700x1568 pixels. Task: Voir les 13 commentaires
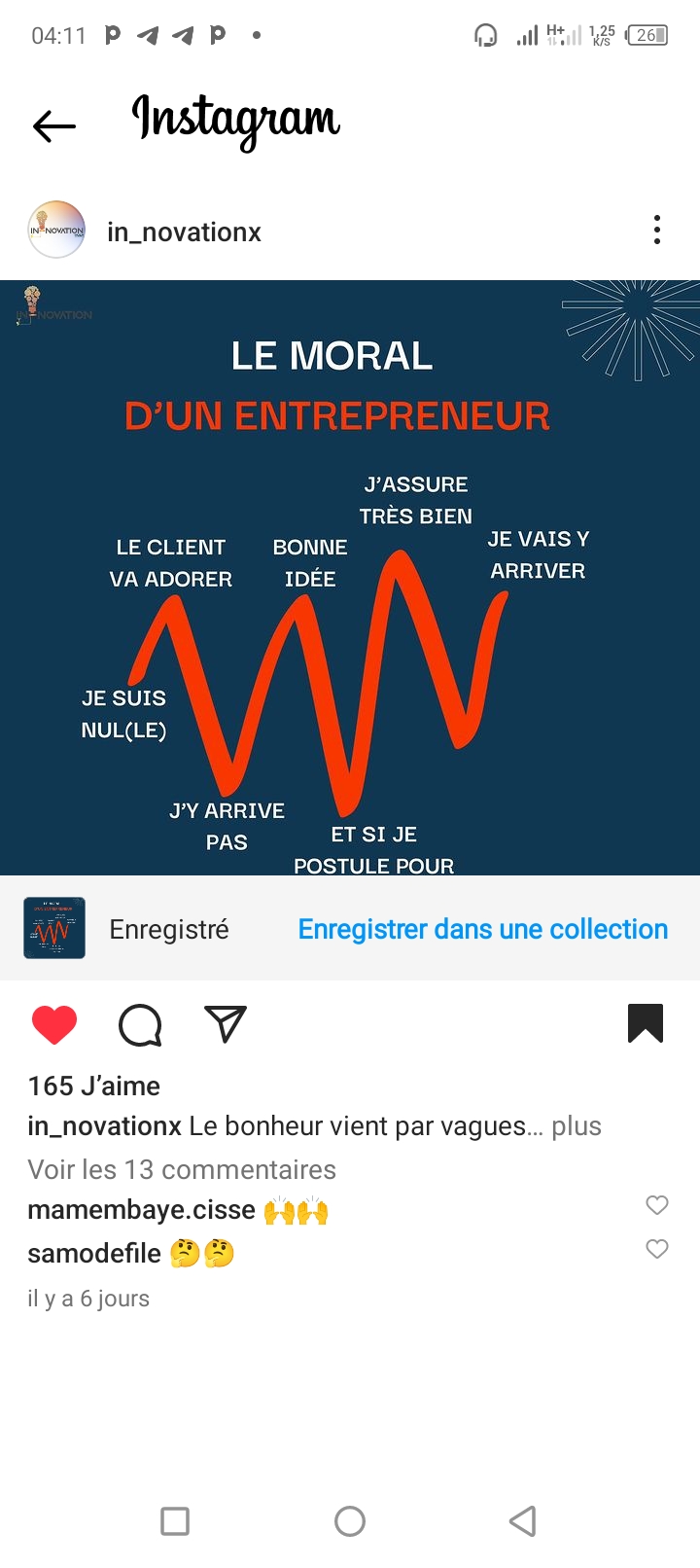pyautogui.click(x=182, y=1169)
